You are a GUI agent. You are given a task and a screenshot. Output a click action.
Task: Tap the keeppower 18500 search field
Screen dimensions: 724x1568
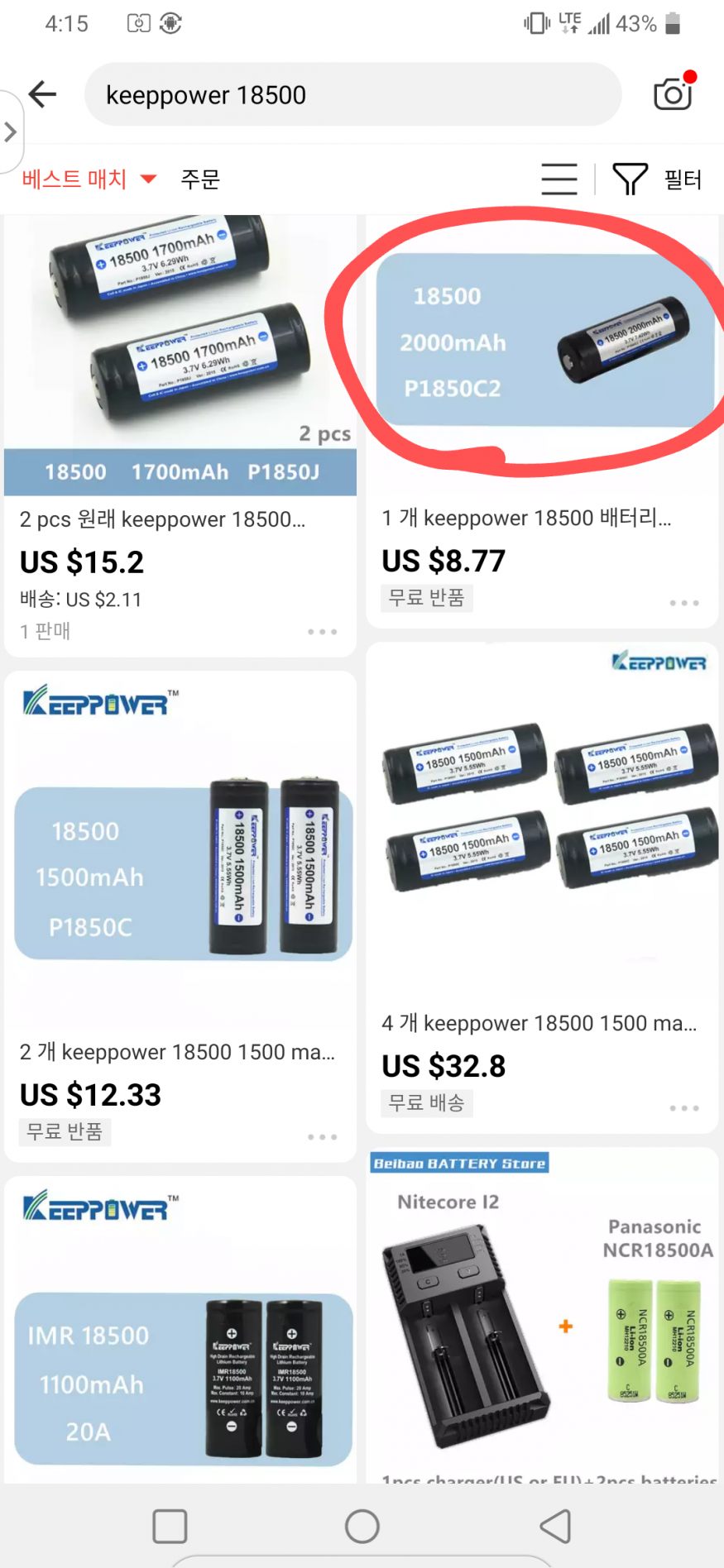coord(352,95)
